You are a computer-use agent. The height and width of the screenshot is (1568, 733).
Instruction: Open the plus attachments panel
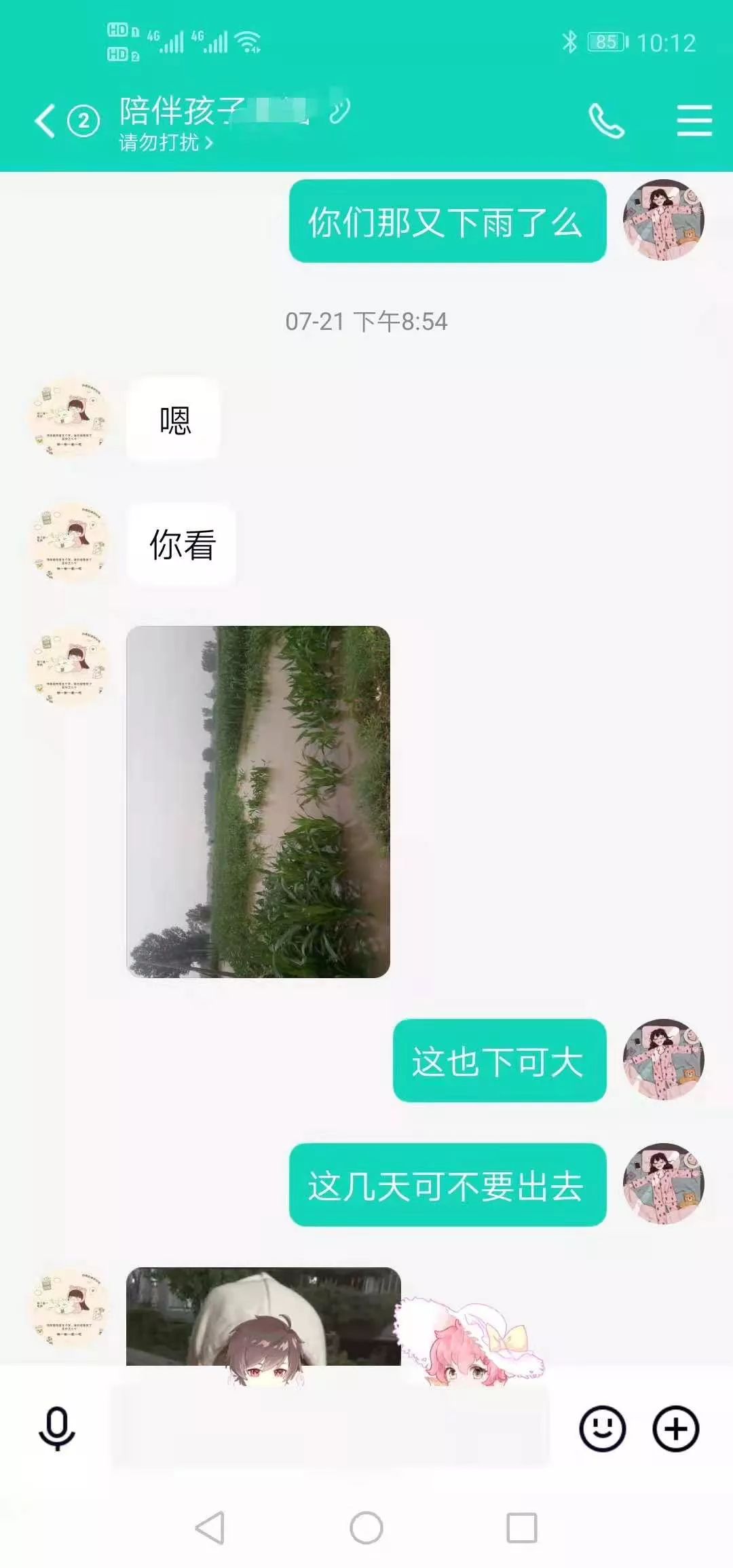point(675,1428)
